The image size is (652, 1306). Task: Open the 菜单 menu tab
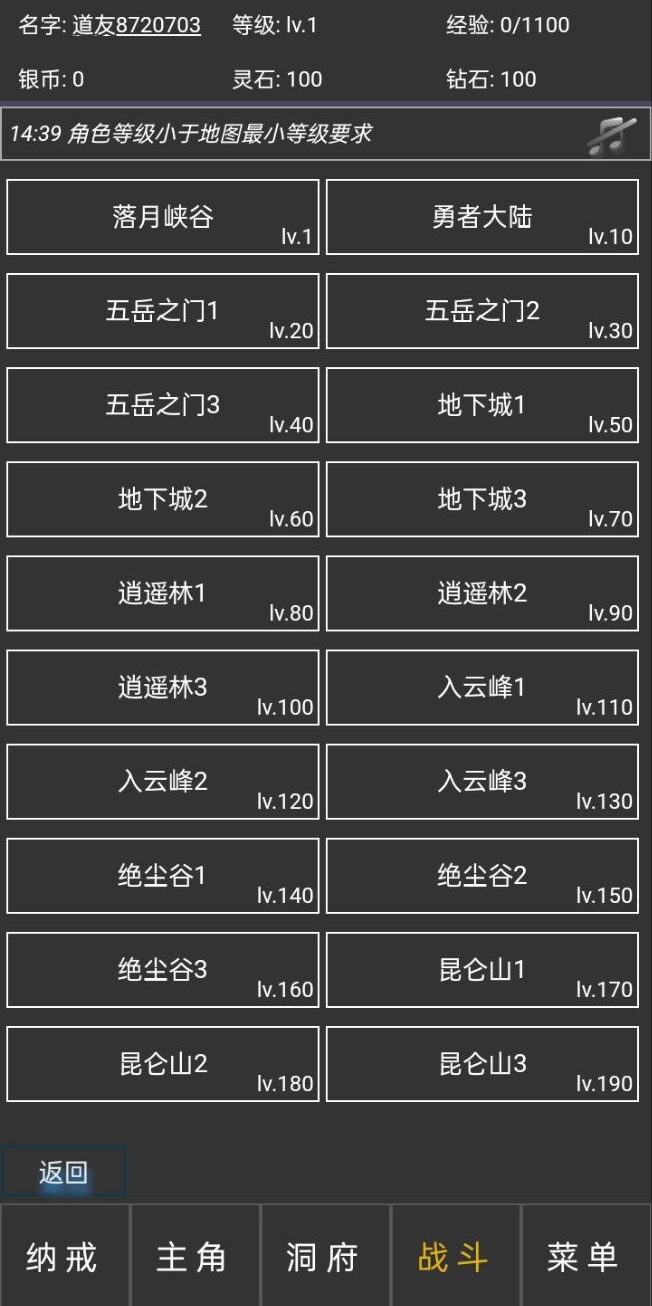coord(585,1256)
